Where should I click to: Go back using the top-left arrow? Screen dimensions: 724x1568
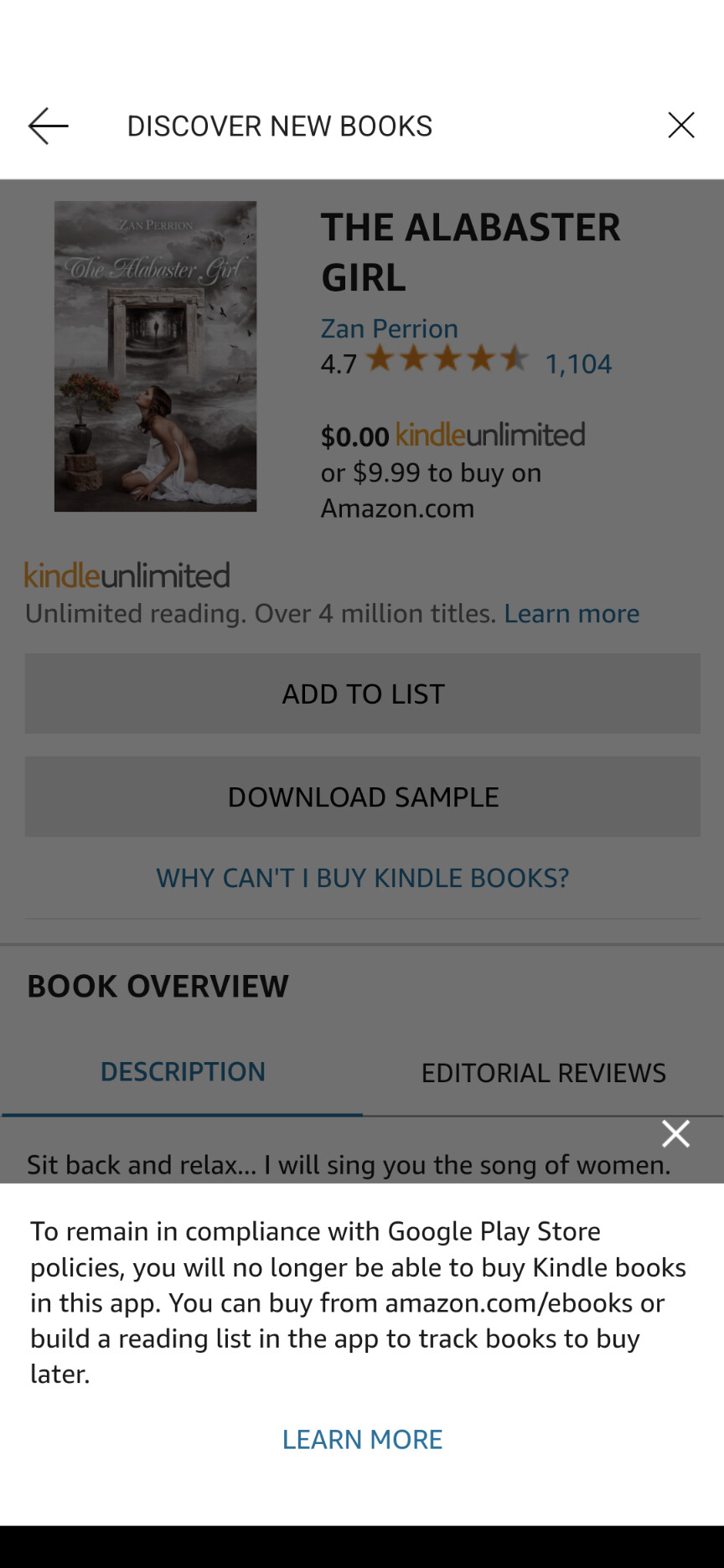(48, 126)
